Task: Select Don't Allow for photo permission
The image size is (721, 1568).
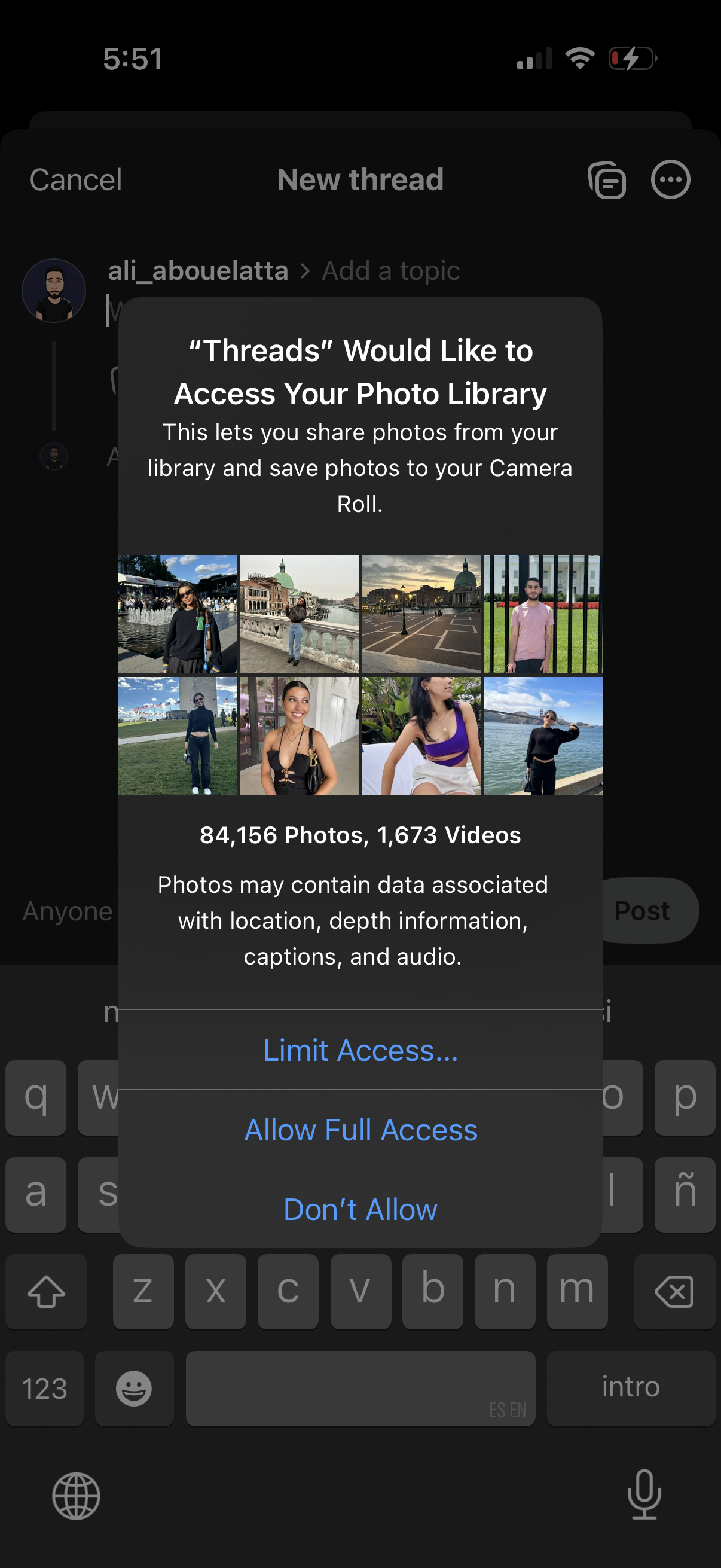Action: point(360,1210)
